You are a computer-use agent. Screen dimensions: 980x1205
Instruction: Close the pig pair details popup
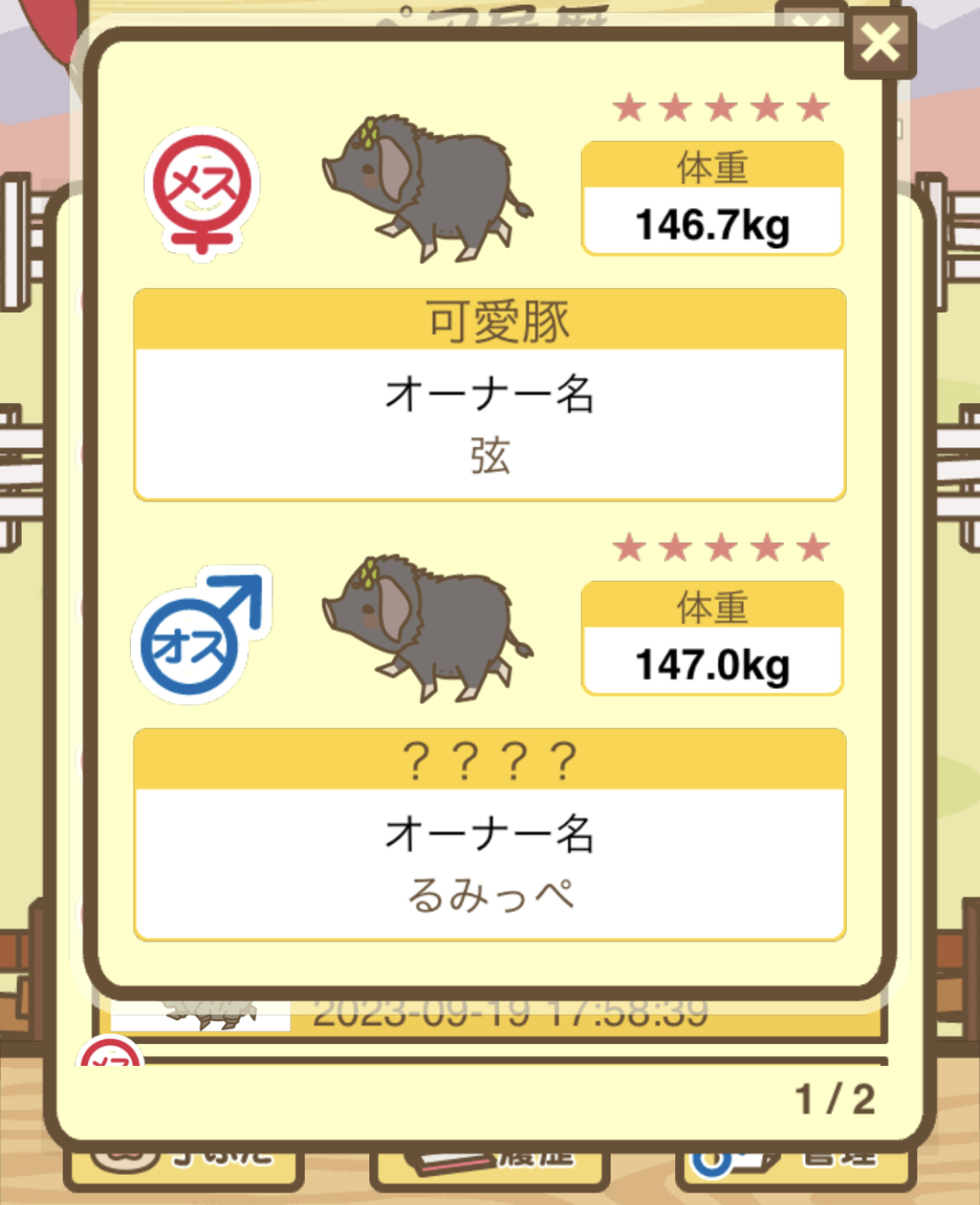click(x=879, y=43)
